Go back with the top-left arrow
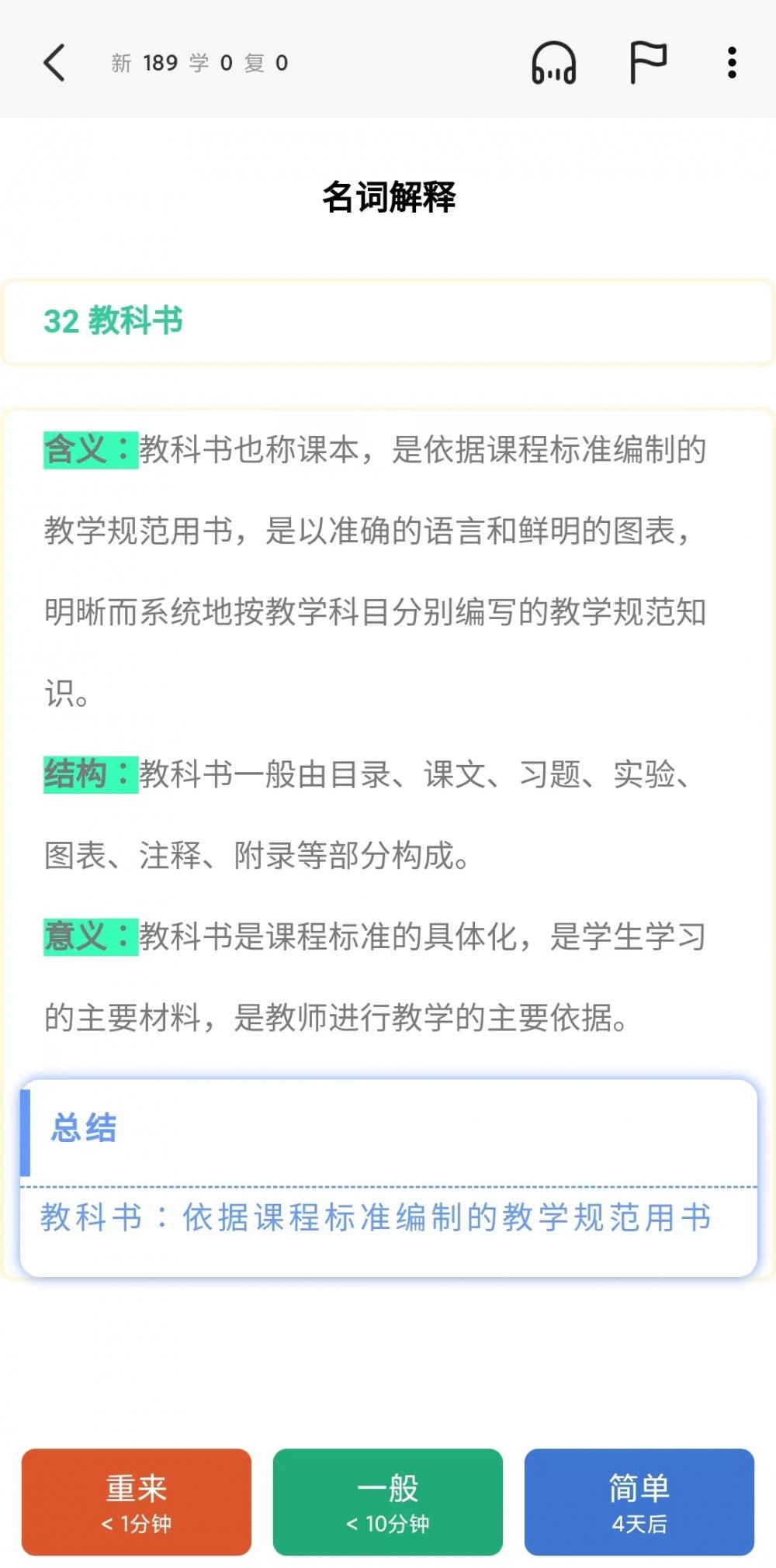Image resolution: width=776 pixels, height=1568 pixels. [54, 63]
